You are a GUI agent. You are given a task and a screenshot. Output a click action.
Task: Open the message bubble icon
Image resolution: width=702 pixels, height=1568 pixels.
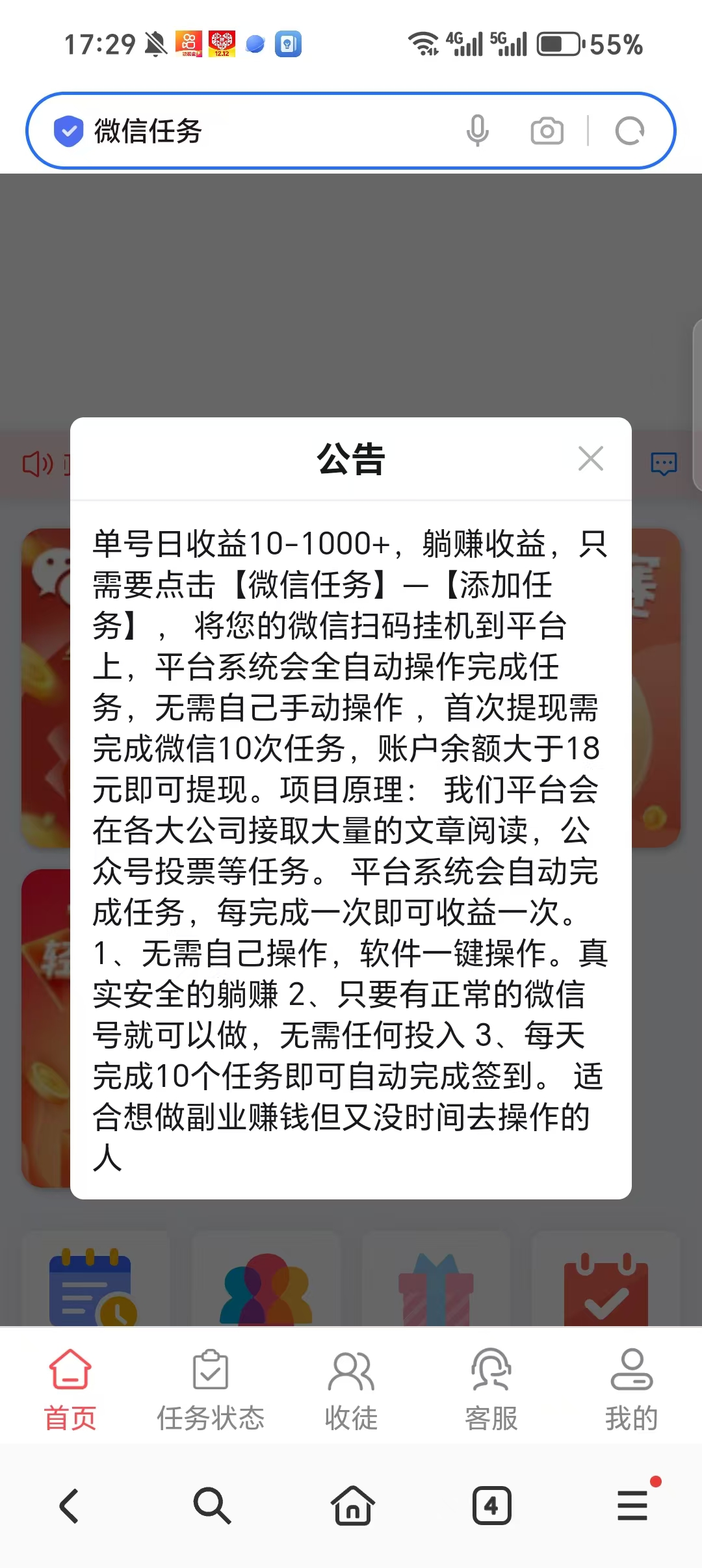coord(664,464)
